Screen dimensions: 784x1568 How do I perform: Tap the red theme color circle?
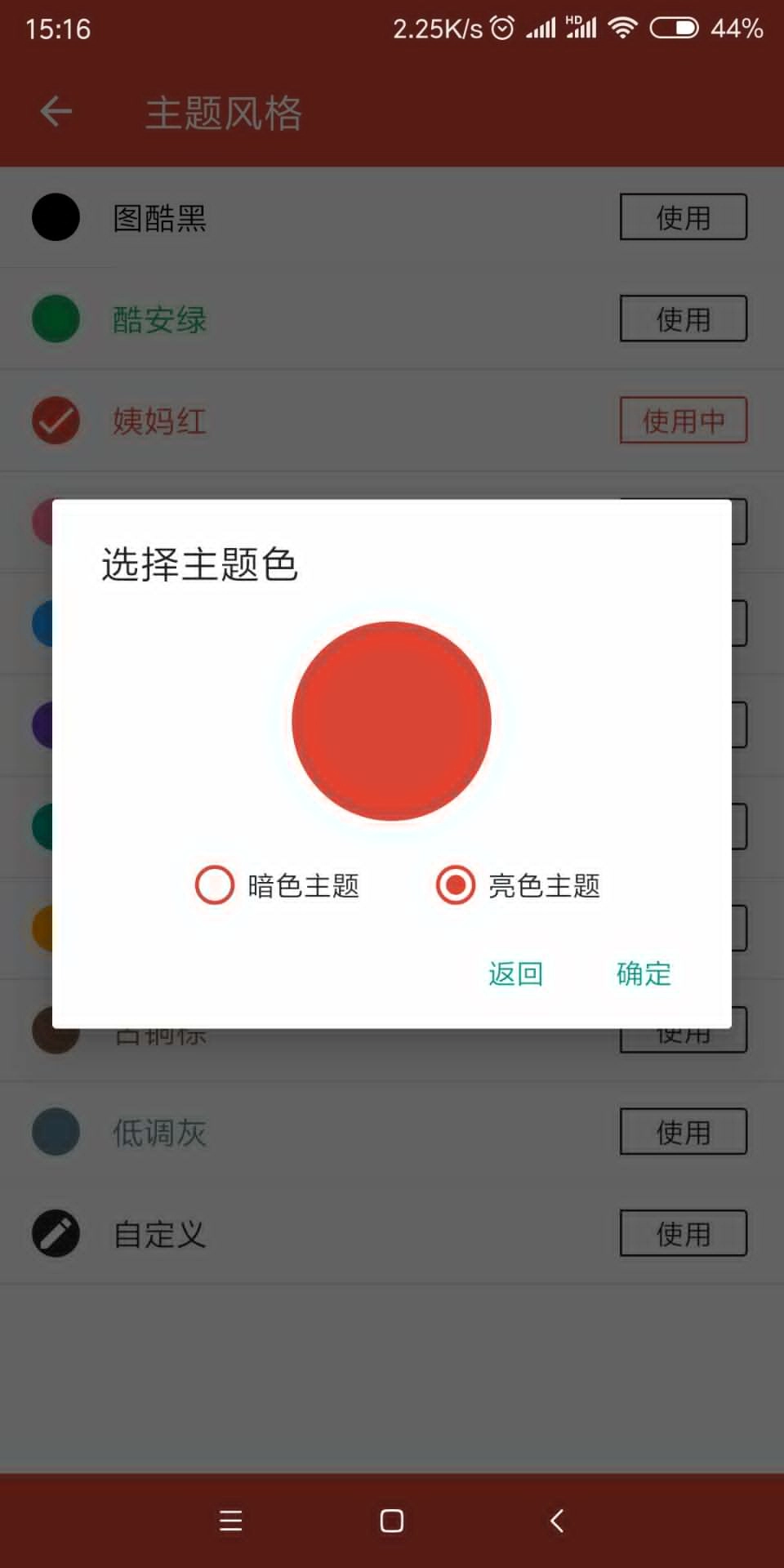pos(392,720)
